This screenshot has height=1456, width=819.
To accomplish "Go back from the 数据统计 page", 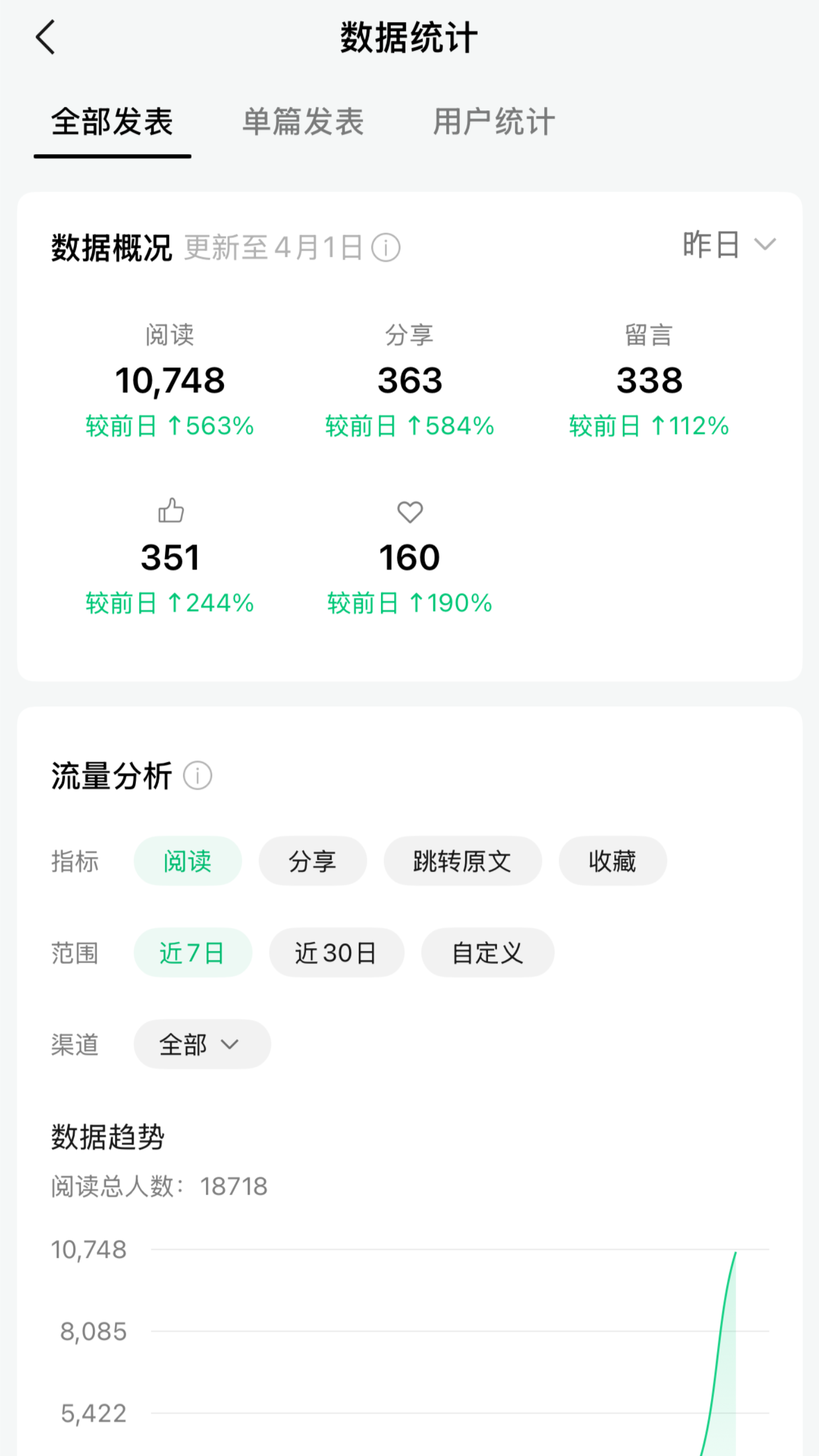I will click(x=45, y=38).
